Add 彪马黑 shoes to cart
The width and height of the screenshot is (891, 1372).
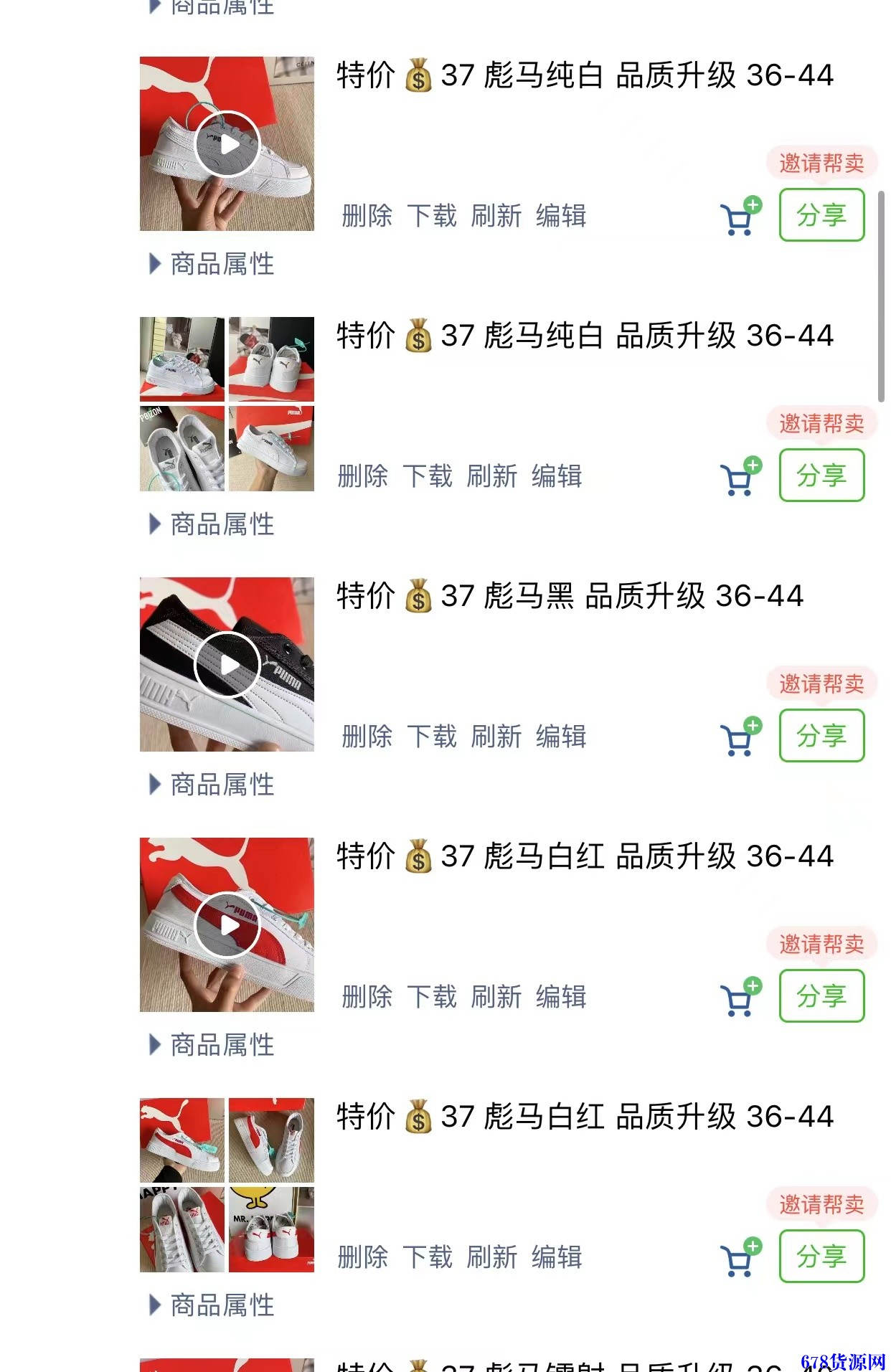739,737
